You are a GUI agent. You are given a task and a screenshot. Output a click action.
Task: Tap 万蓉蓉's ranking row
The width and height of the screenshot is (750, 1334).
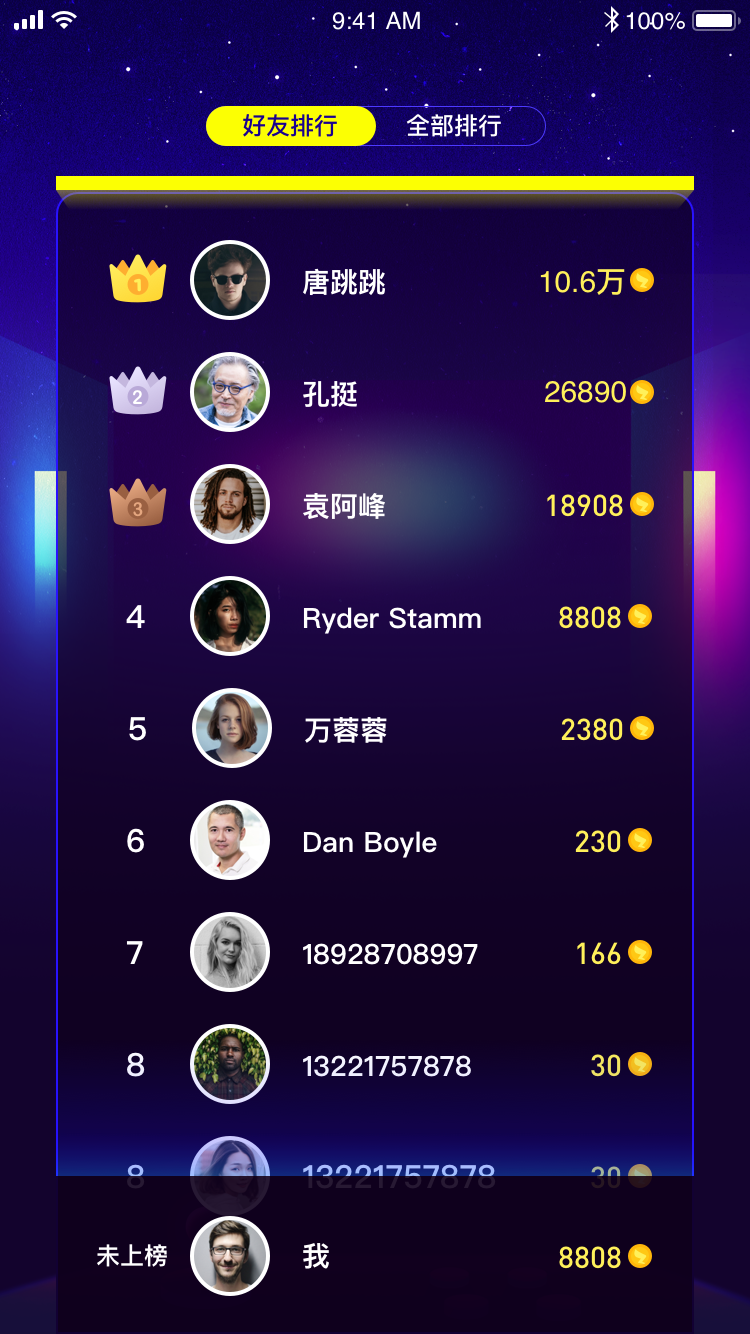[x=375, y=728]
